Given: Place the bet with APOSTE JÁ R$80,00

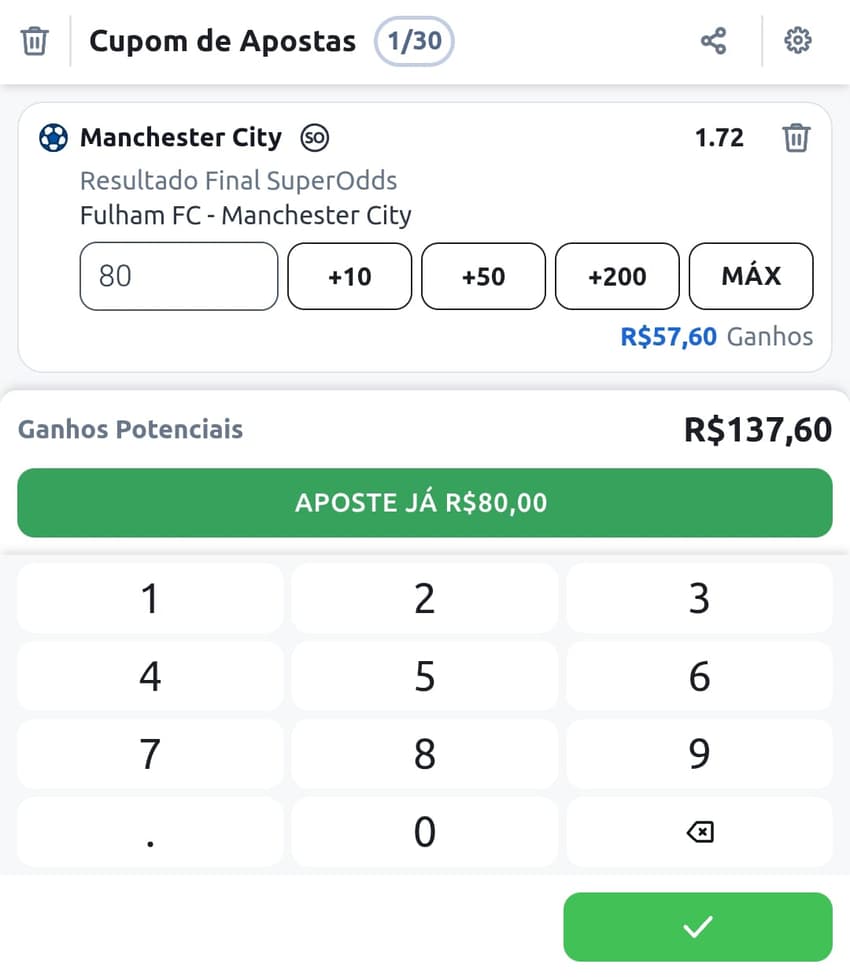Looking at the screenshot, I should pos(424,503).
